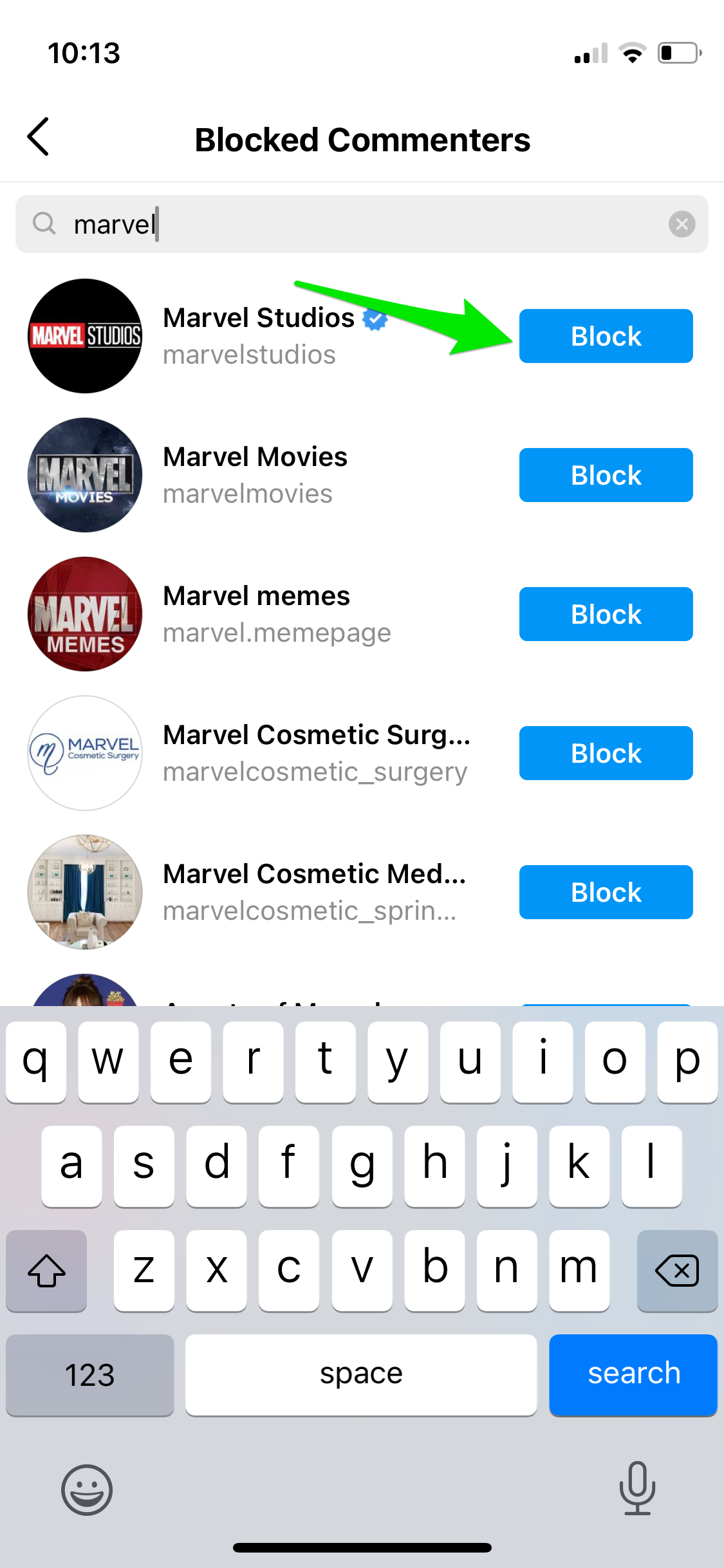
Task: Open the Marvel Studios result
Action: [x=257, y=337]
